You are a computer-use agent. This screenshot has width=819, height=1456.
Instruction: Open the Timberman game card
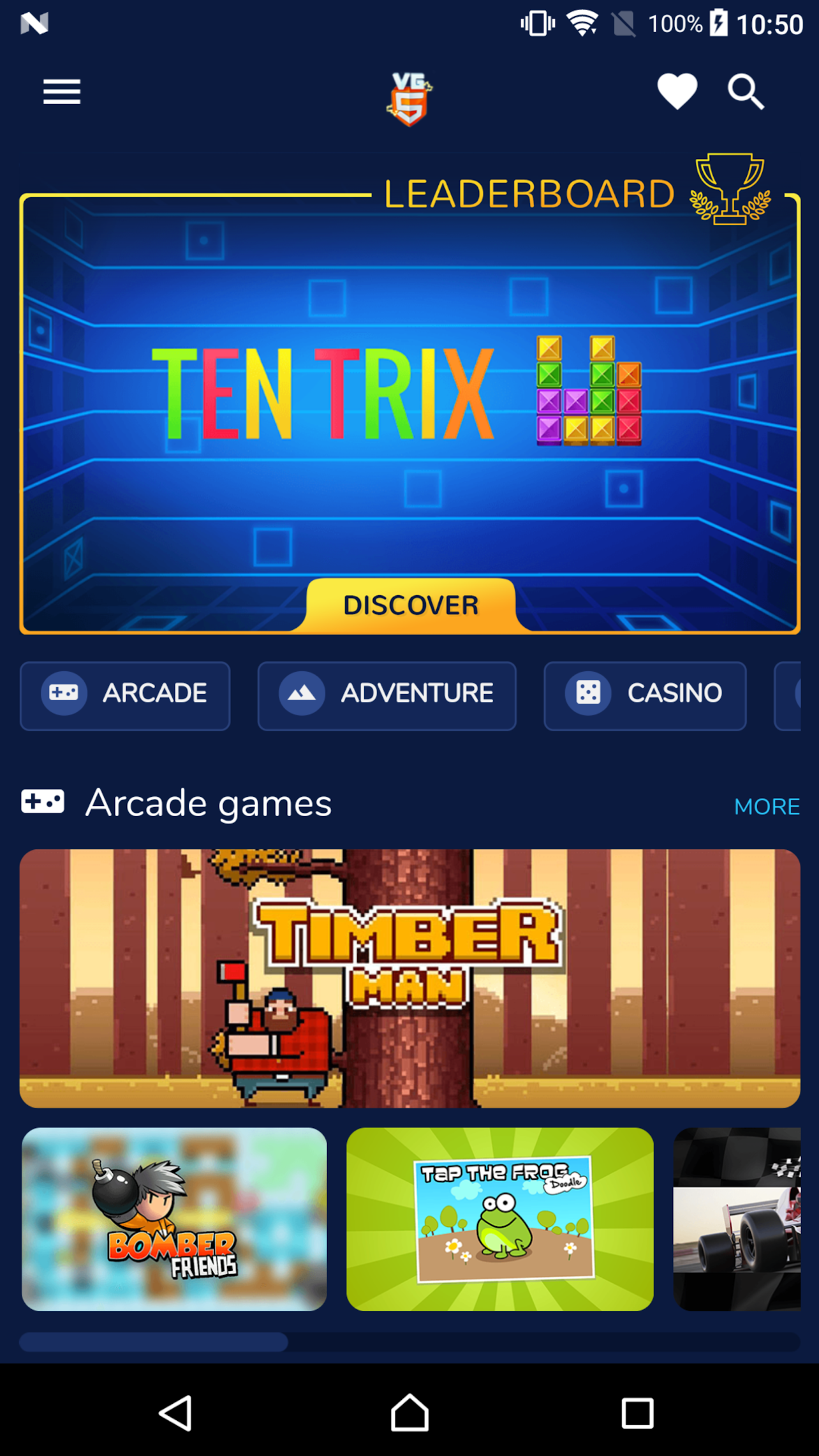409,978
